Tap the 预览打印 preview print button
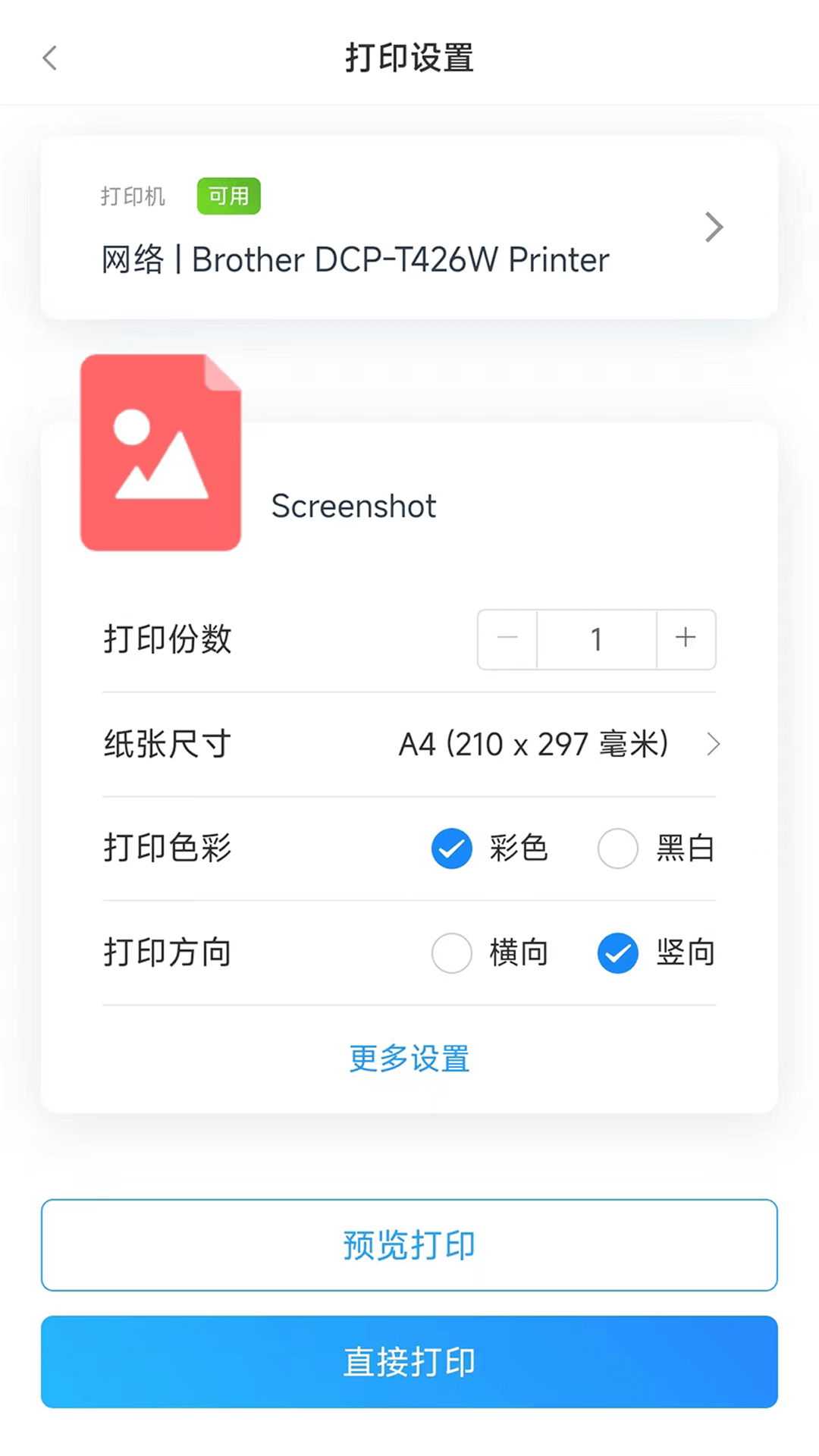Viewport: 819px width, 1456px height. tap(409, 1244)
